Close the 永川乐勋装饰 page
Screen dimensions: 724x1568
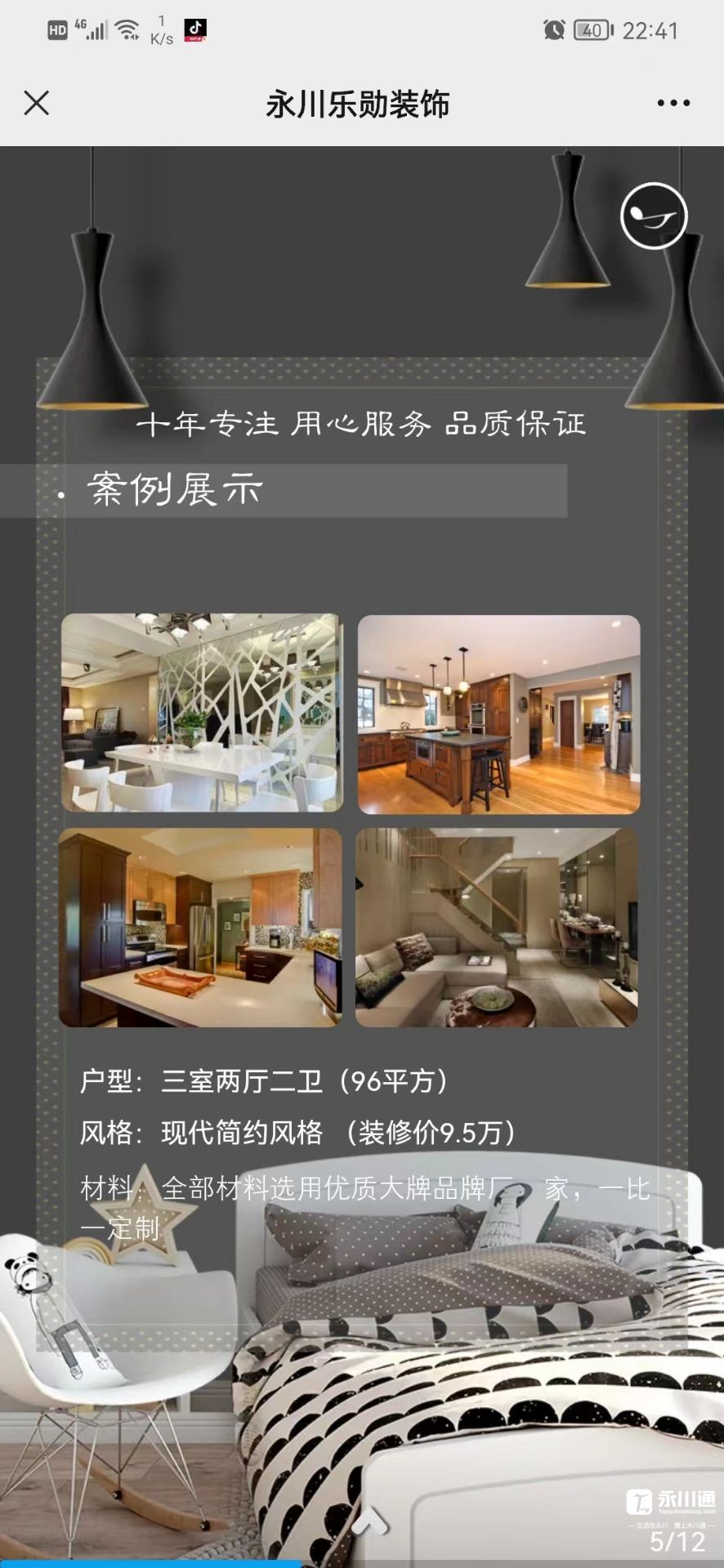tap(37, 104)
